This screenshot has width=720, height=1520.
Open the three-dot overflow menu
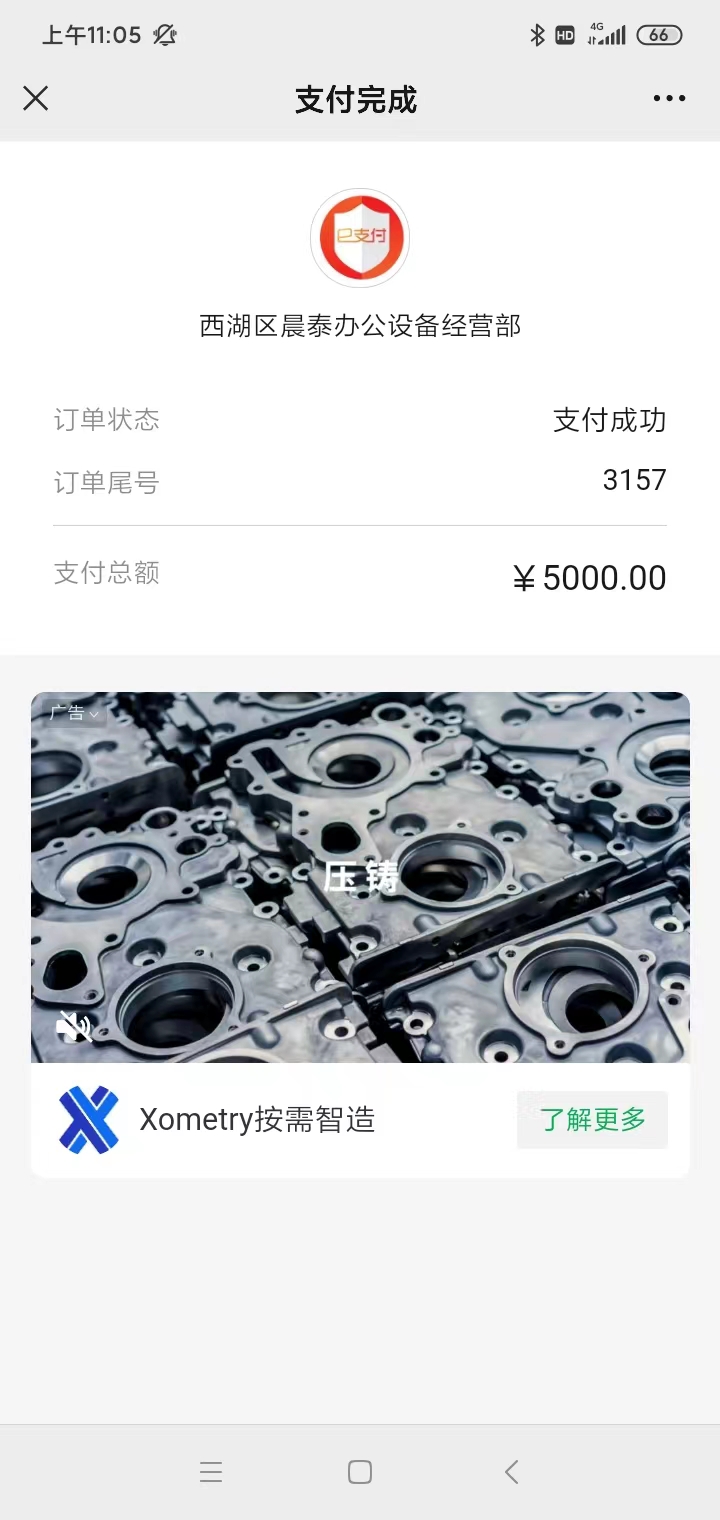click(669, 98)
